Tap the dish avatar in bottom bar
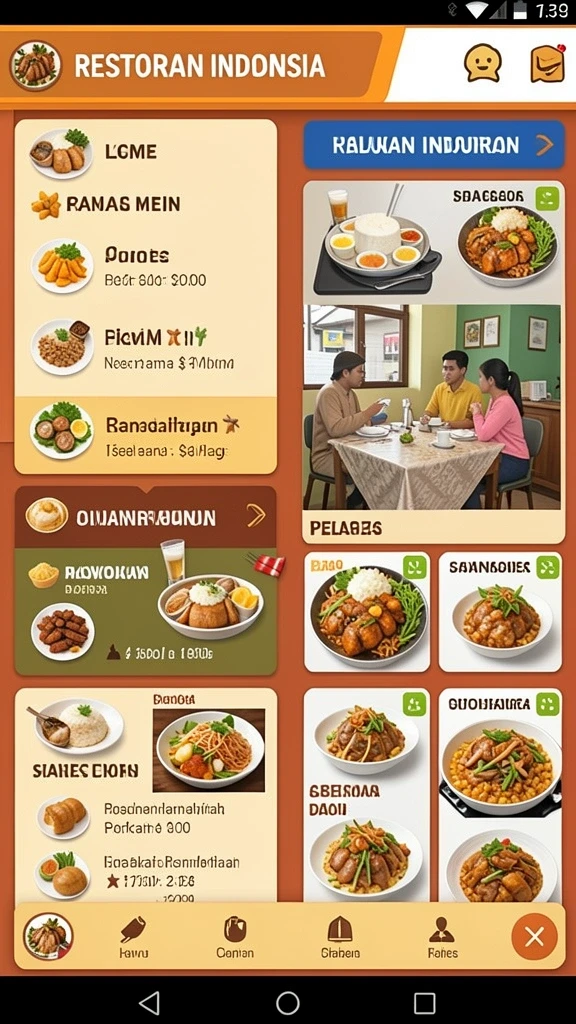Viewport: 576px width, 1024px height. pos(48,936)
